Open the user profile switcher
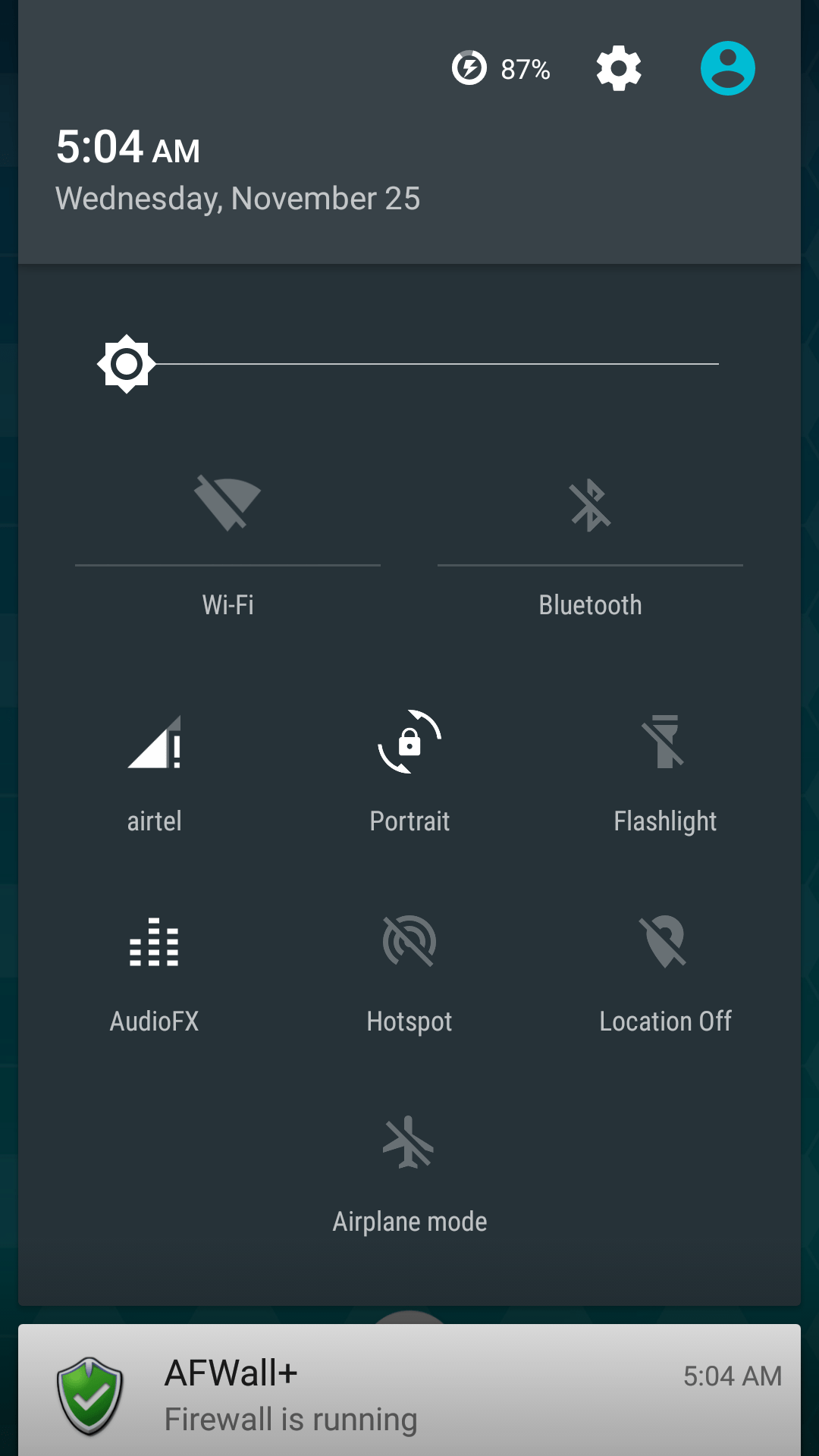 727,68
